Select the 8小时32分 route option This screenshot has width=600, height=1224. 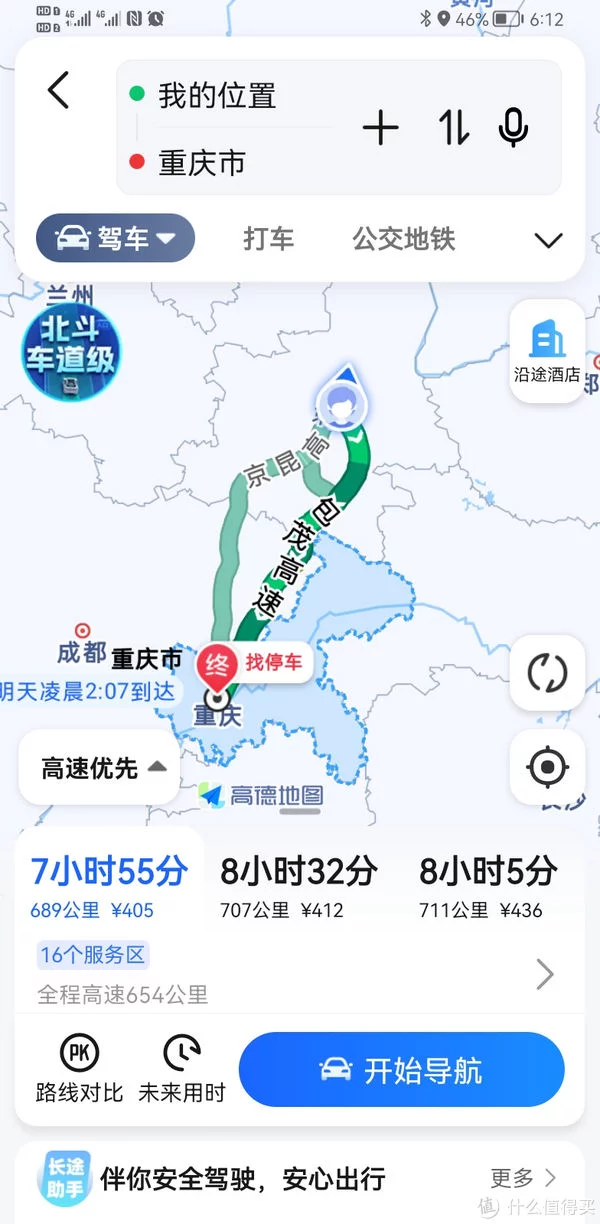tap(298, 885)
